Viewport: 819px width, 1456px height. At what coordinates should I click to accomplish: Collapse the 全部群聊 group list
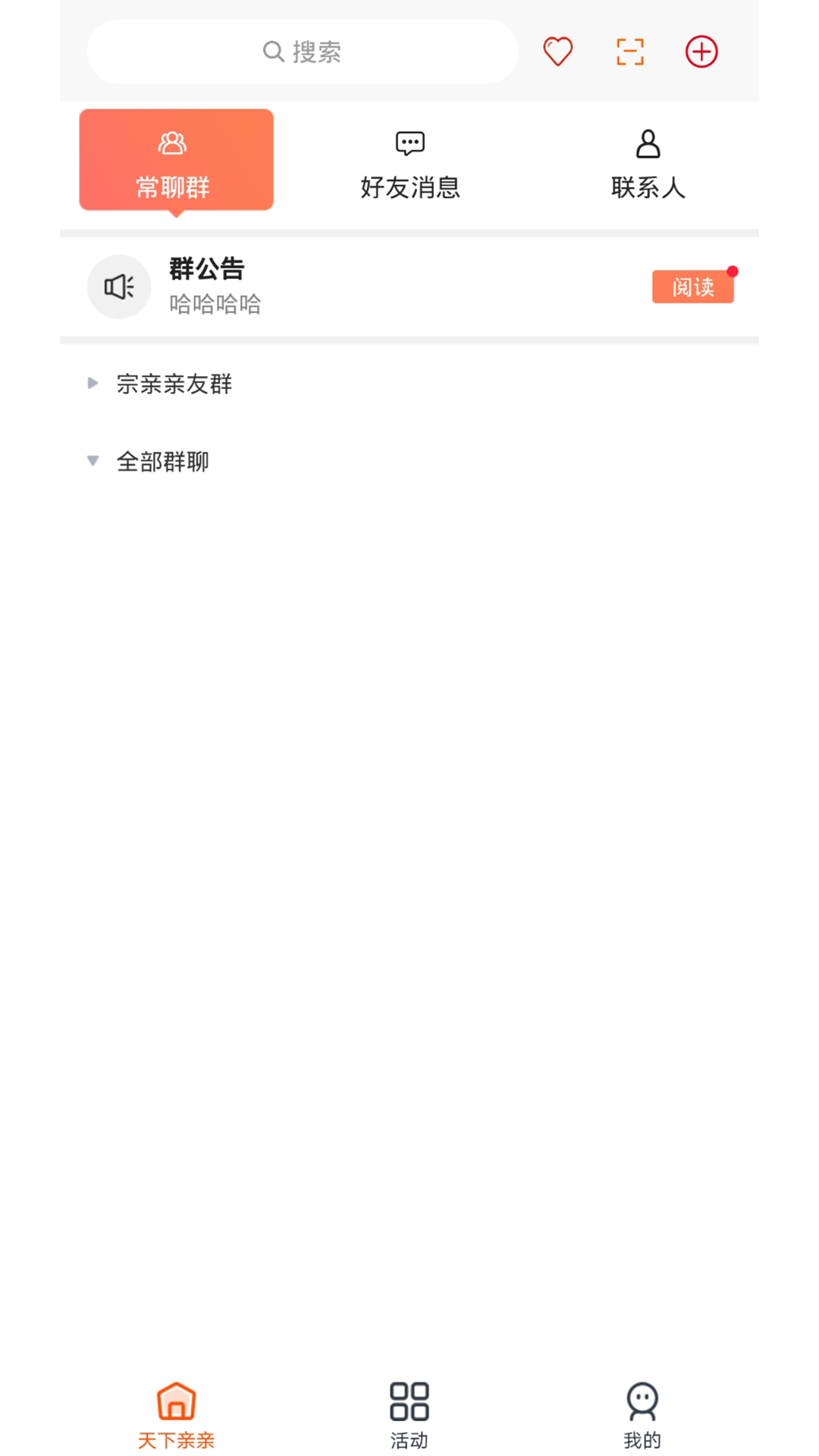tap(93, 460)
